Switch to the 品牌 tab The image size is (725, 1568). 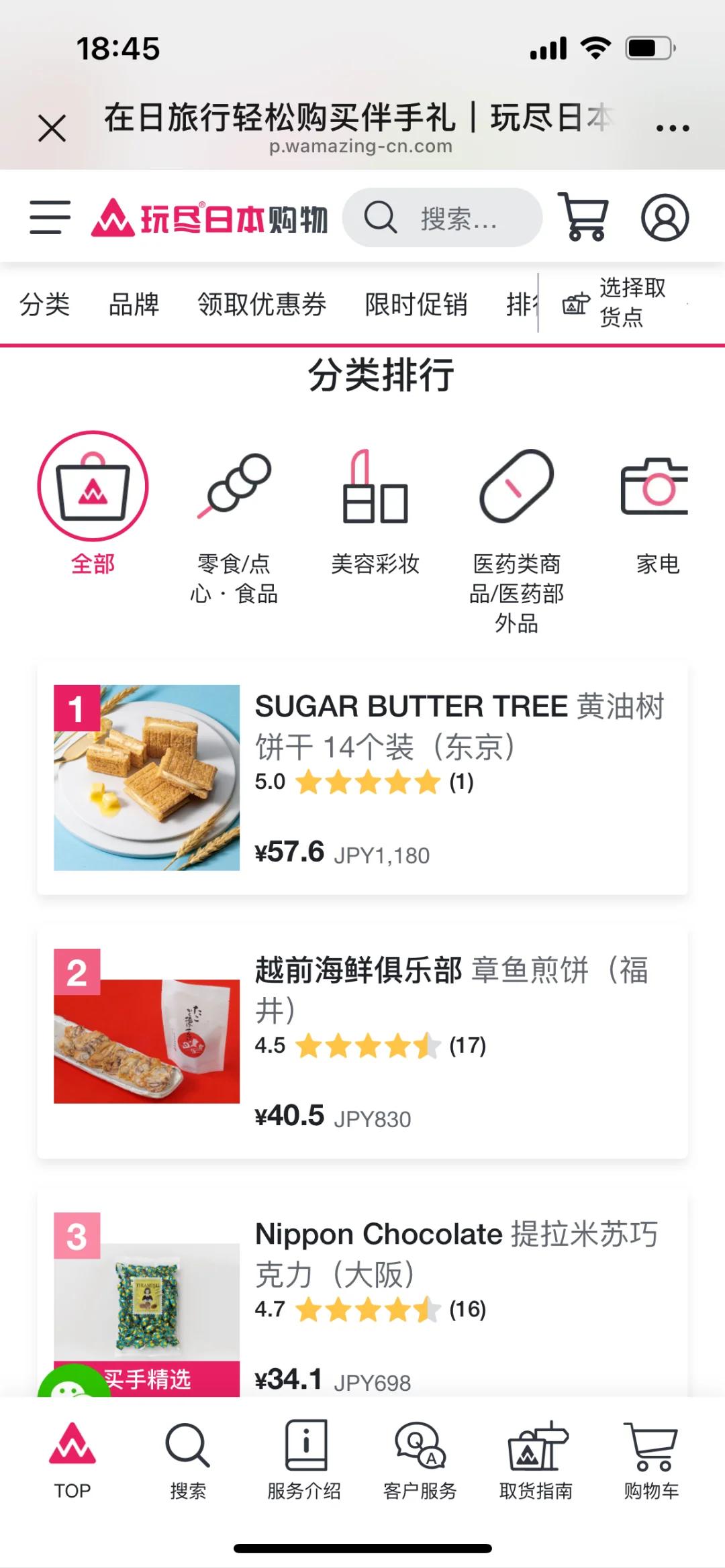134,304
